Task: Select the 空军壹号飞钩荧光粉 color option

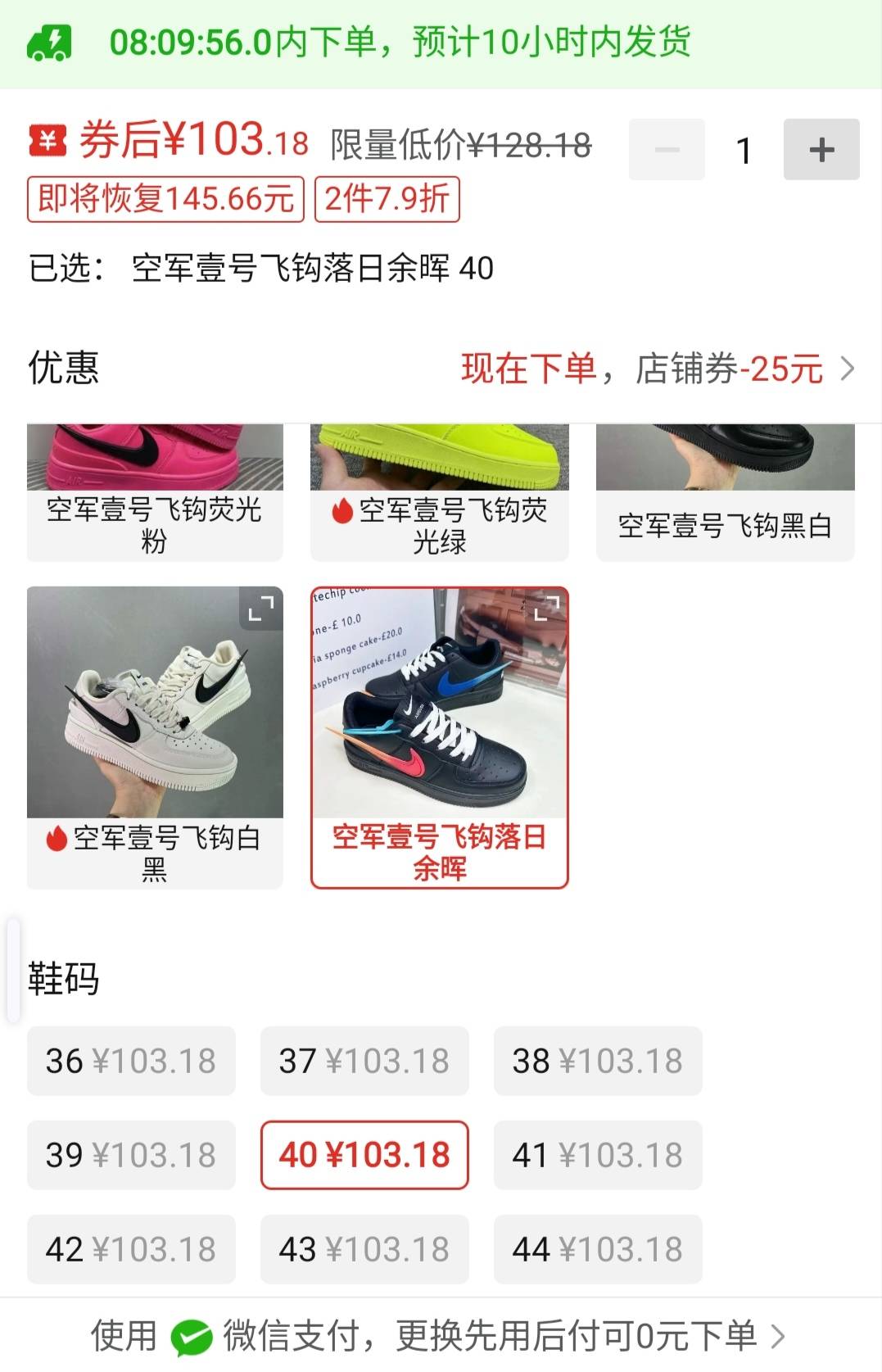Action: tap(155, 524)
